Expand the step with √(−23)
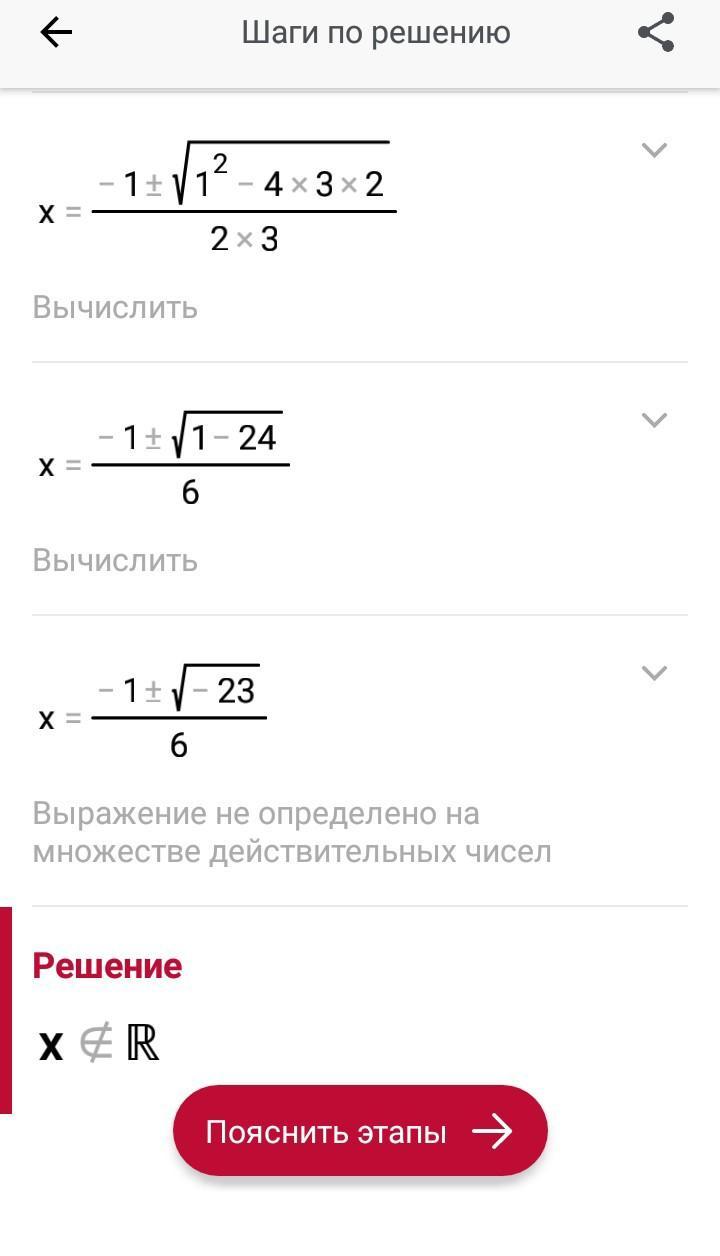 pos(654,673)
